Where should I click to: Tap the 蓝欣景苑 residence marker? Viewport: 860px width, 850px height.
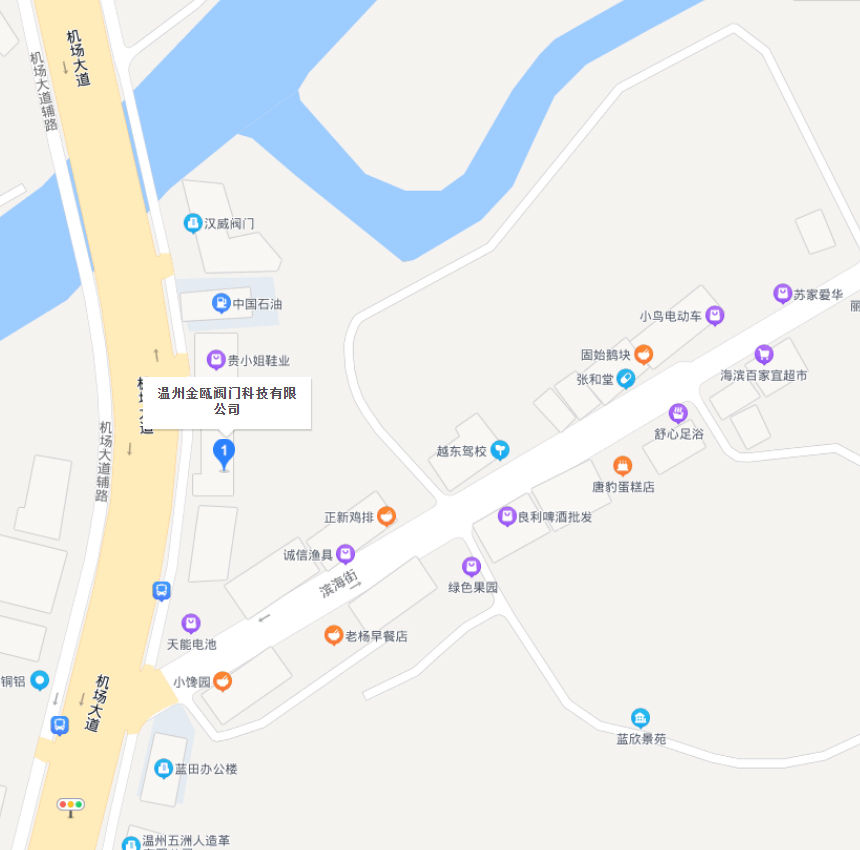pyautogui.click(x=640, y=718)
